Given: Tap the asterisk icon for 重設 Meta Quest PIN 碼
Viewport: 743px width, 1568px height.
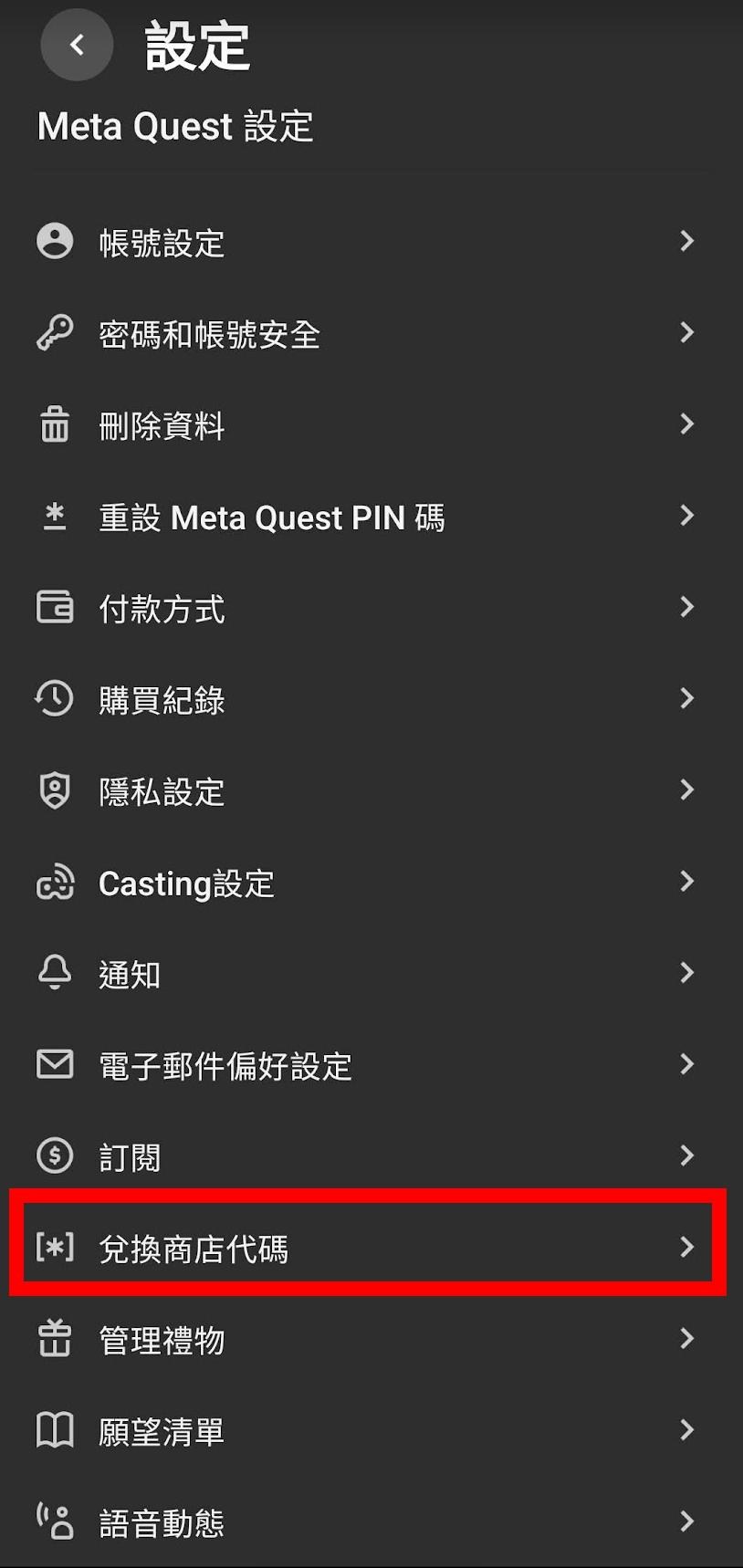Looking at the screenshot, I should (55, 517).
